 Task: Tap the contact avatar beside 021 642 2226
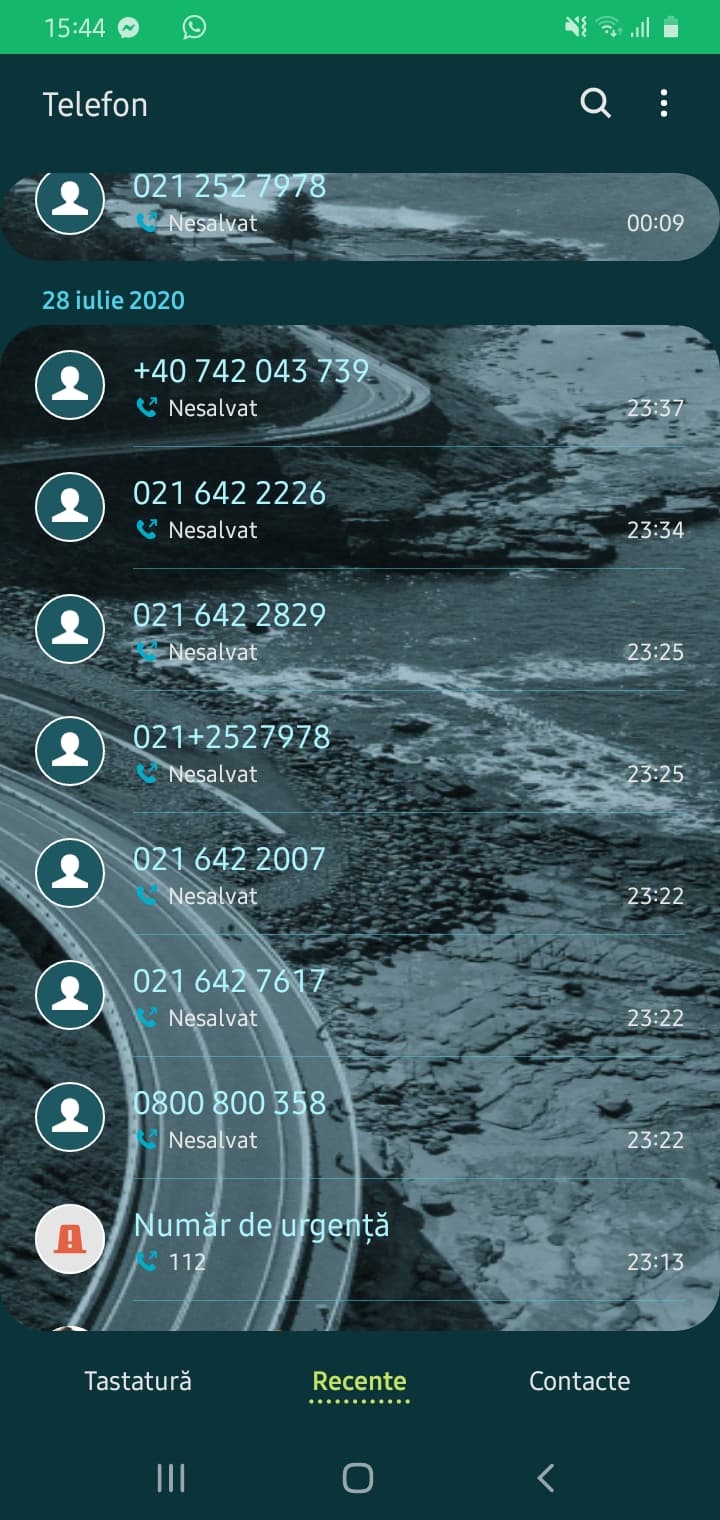(x=70, y=507)
